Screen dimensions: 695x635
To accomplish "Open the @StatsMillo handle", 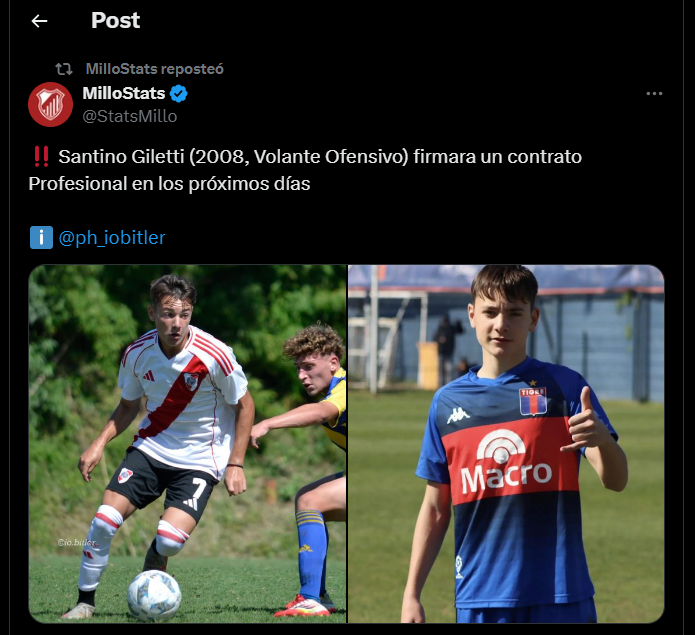I will [129, 116].
